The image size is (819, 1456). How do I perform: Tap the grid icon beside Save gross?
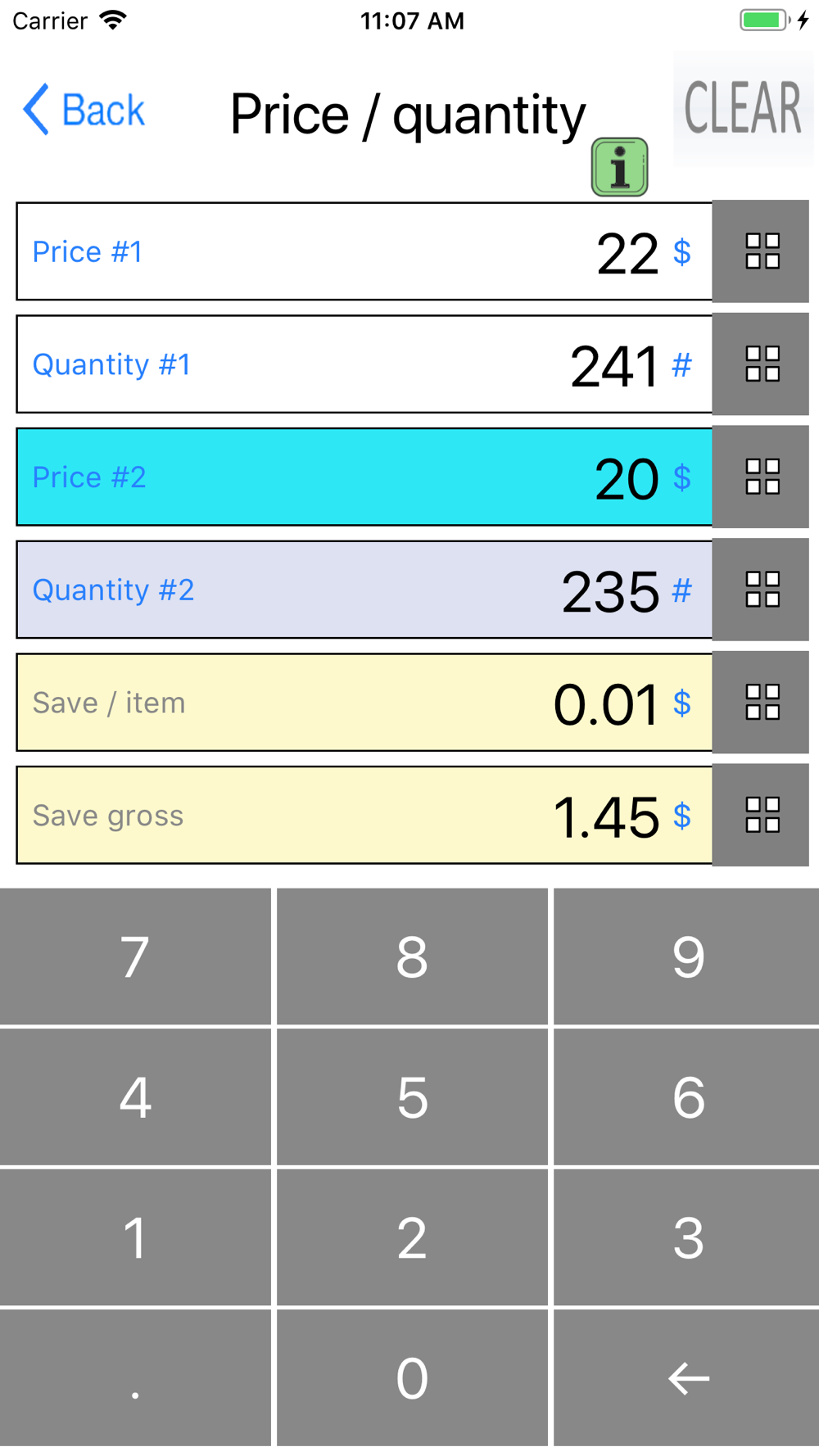point(761,815)
